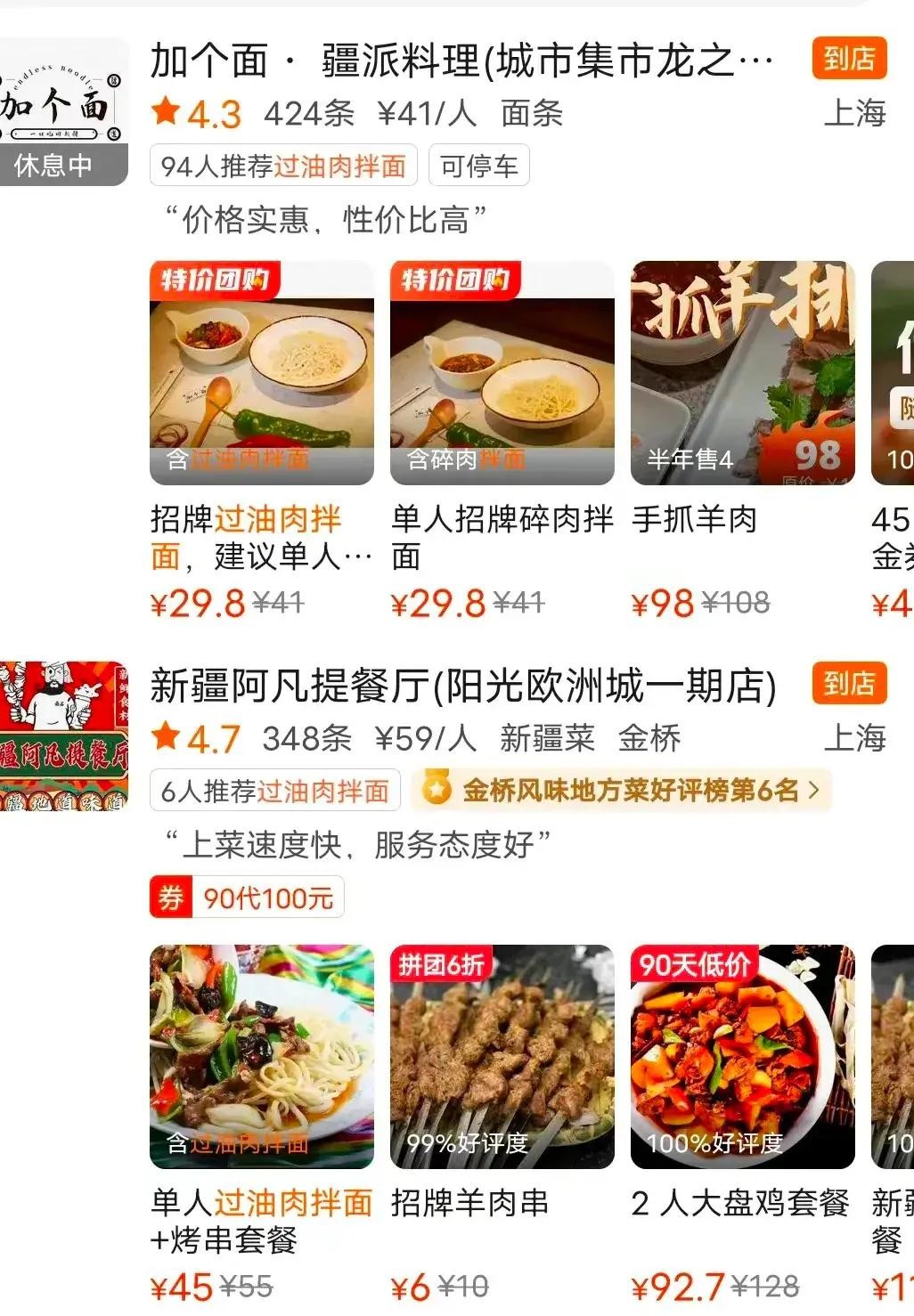Screen dimensions: 914x1316
Task: View 手抓羊肉 deal at ¥98
Action: point(742,374)
